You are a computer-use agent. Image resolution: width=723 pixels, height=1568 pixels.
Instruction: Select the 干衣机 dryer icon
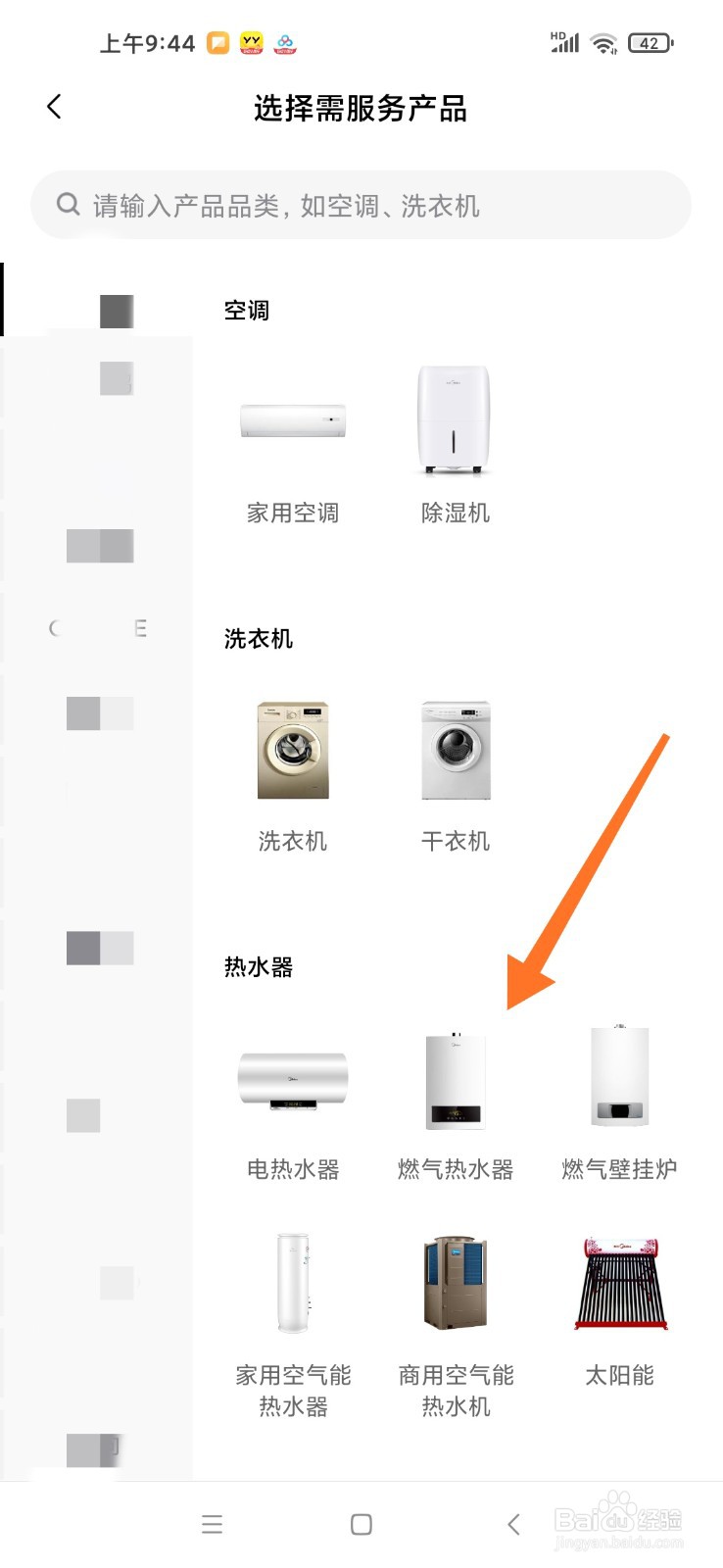tap(455, 750)
